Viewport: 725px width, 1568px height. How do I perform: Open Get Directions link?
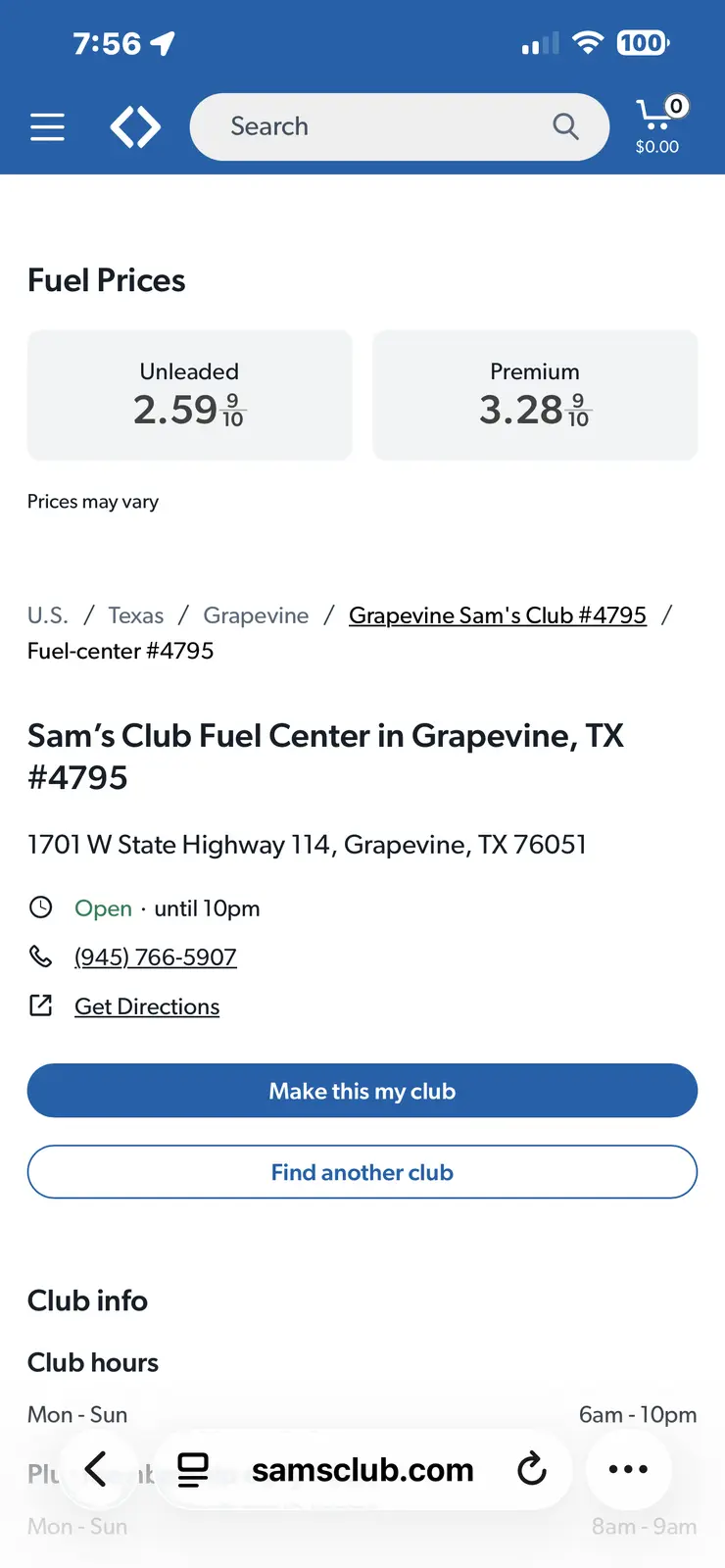[x=147, y=1007]
